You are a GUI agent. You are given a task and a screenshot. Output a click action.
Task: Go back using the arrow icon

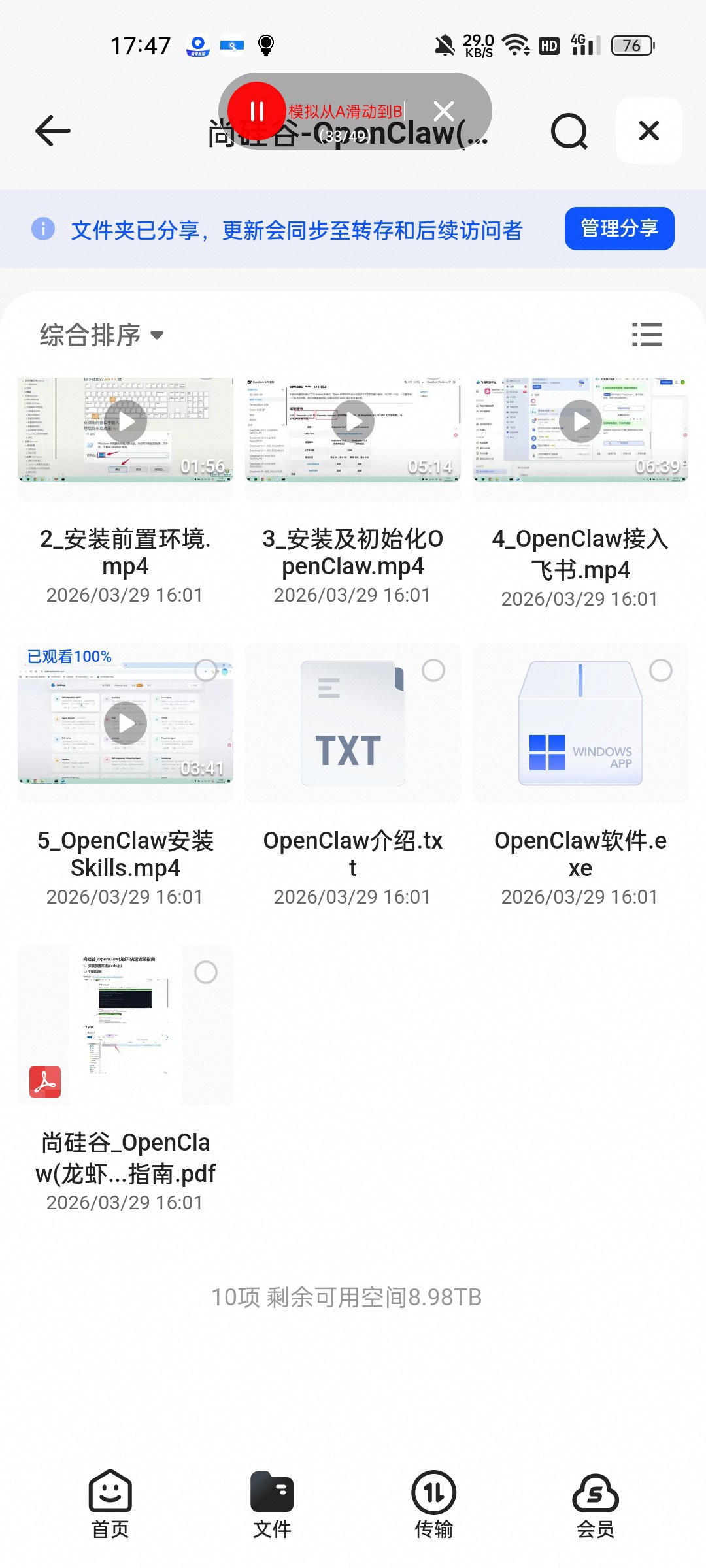click(52, 131)
